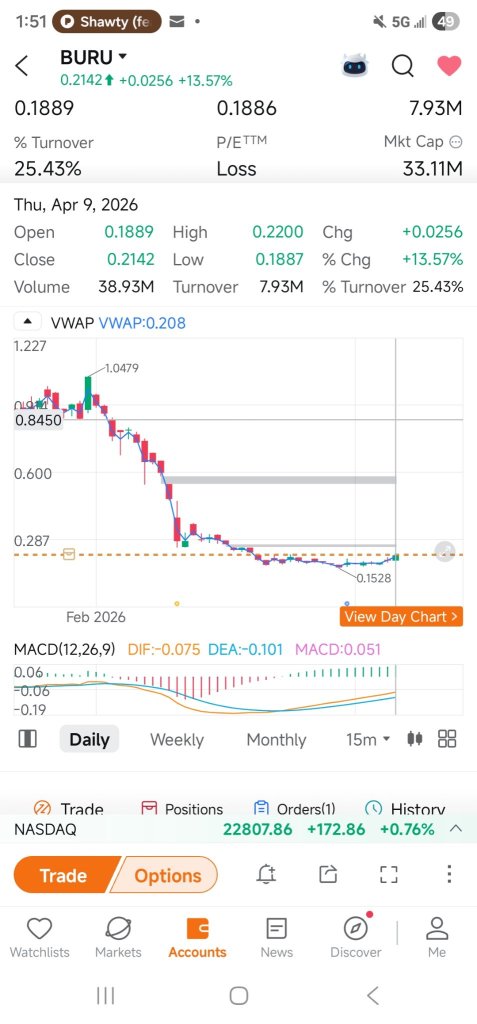
Task: Open the chart grid layout settings
Action: click(448, 739)
